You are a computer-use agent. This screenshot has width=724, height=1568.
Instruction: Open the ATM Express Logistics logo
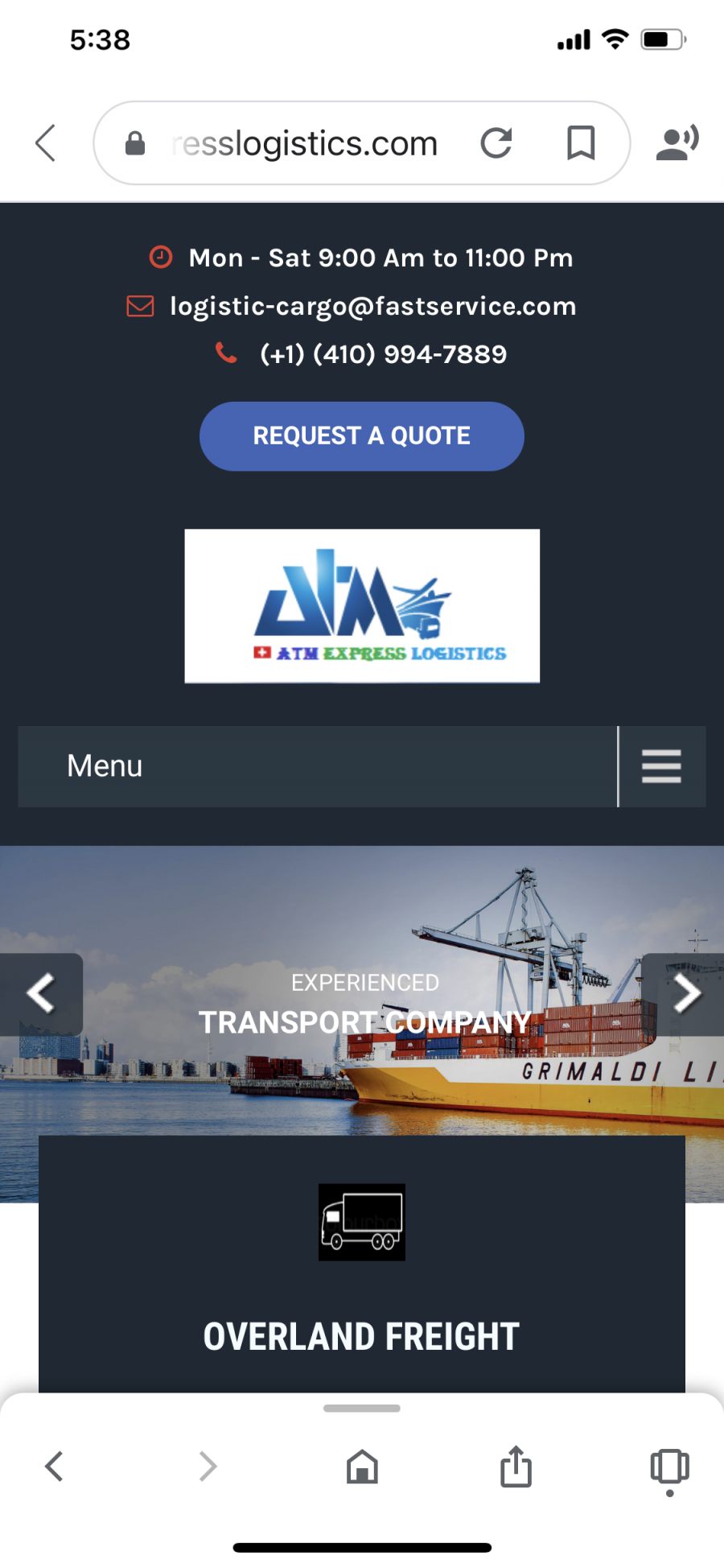point(362,606)
